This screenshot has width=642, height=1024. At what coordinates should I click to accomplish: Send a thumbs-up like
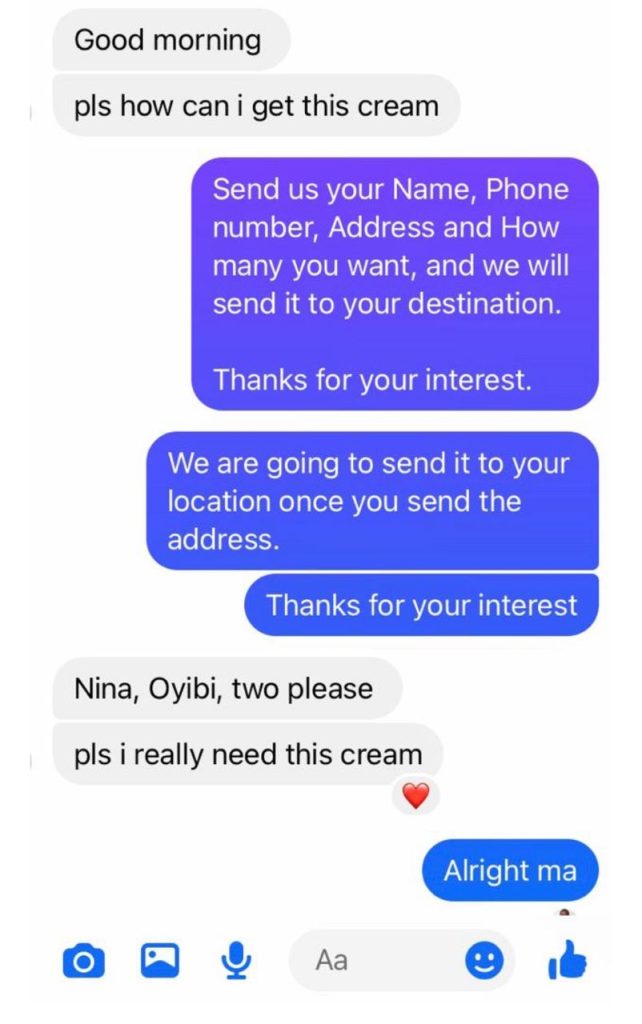pyautogui.click(x=568, y=961)
